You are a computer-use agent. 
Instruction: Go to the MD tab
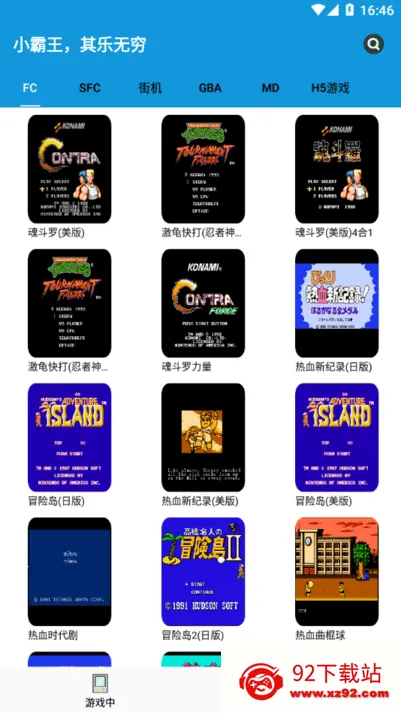(271, 88)
